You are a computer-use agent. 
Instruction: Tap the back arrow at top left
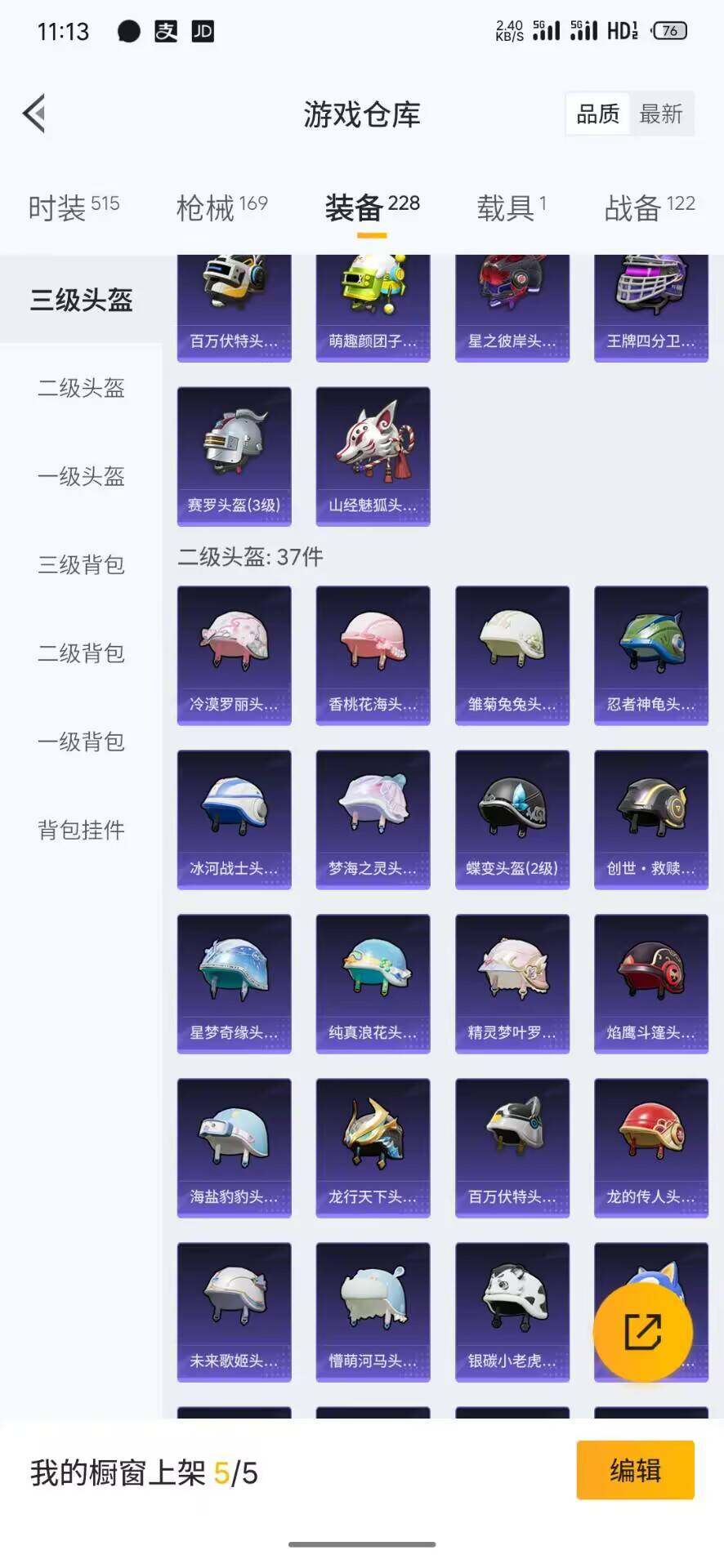33,114
